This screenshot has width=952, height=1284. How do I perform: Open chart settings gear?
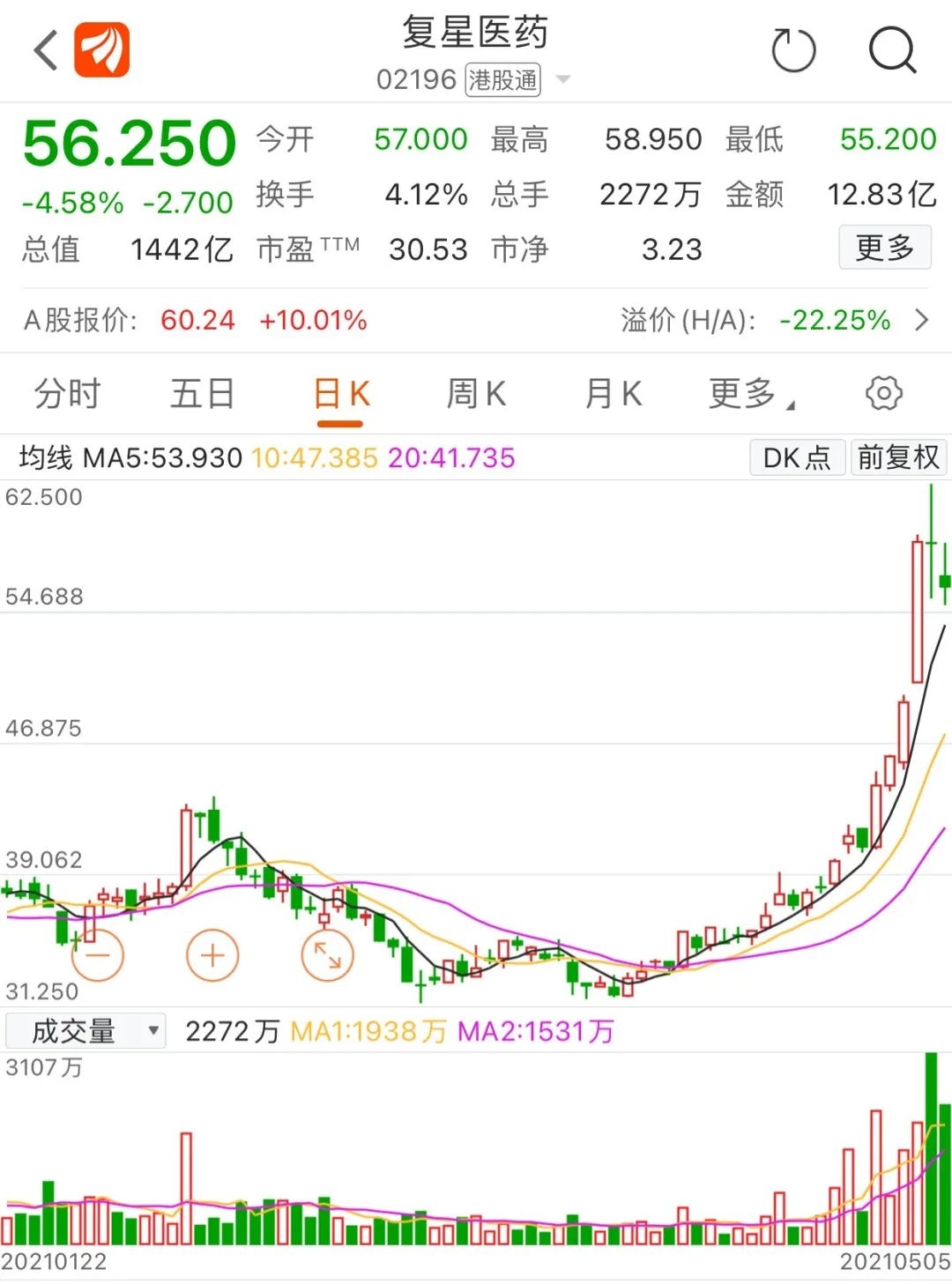click(883, 394)
